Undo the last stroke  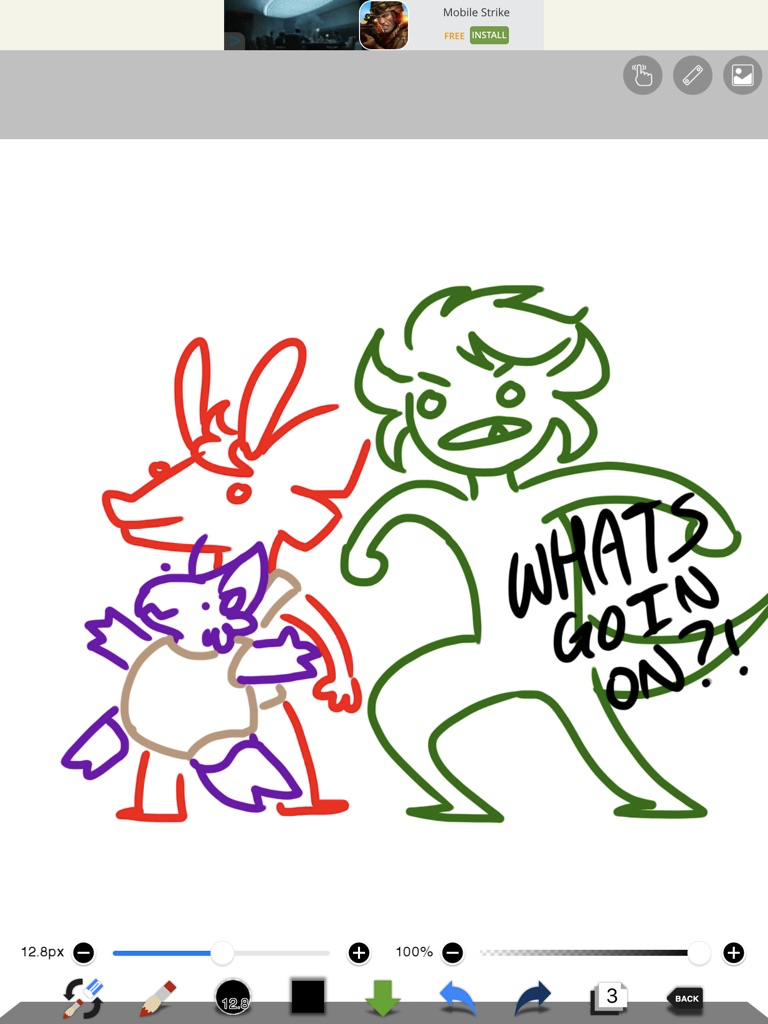(458, 997)
